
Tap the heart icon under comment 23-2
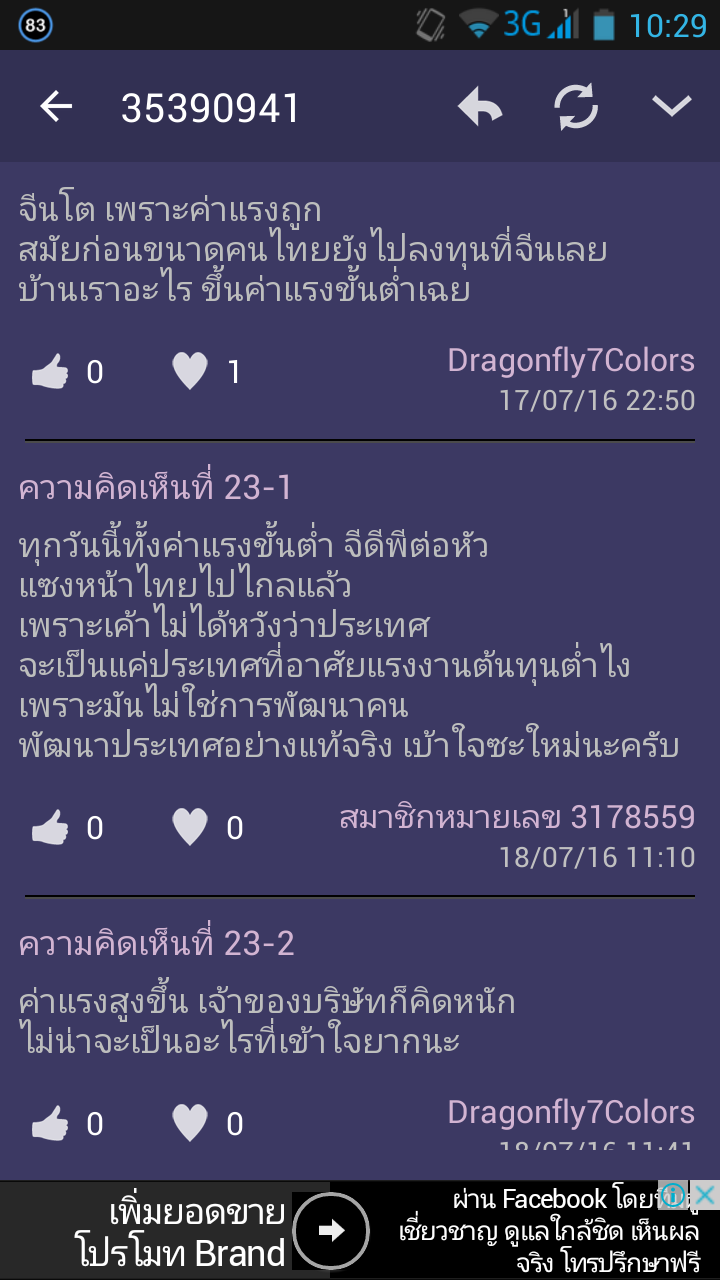click(190, 1124)
